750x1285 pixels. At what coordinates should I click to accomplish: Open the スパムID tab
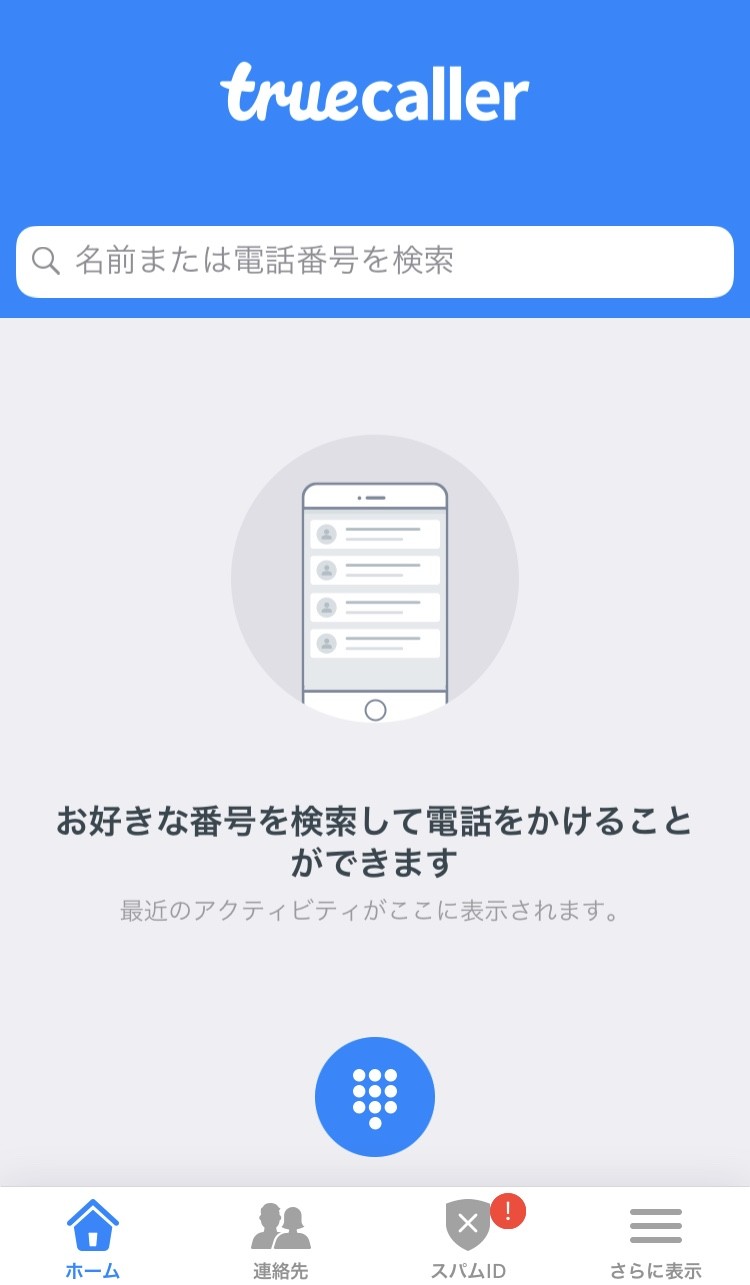pos(468,1238)
